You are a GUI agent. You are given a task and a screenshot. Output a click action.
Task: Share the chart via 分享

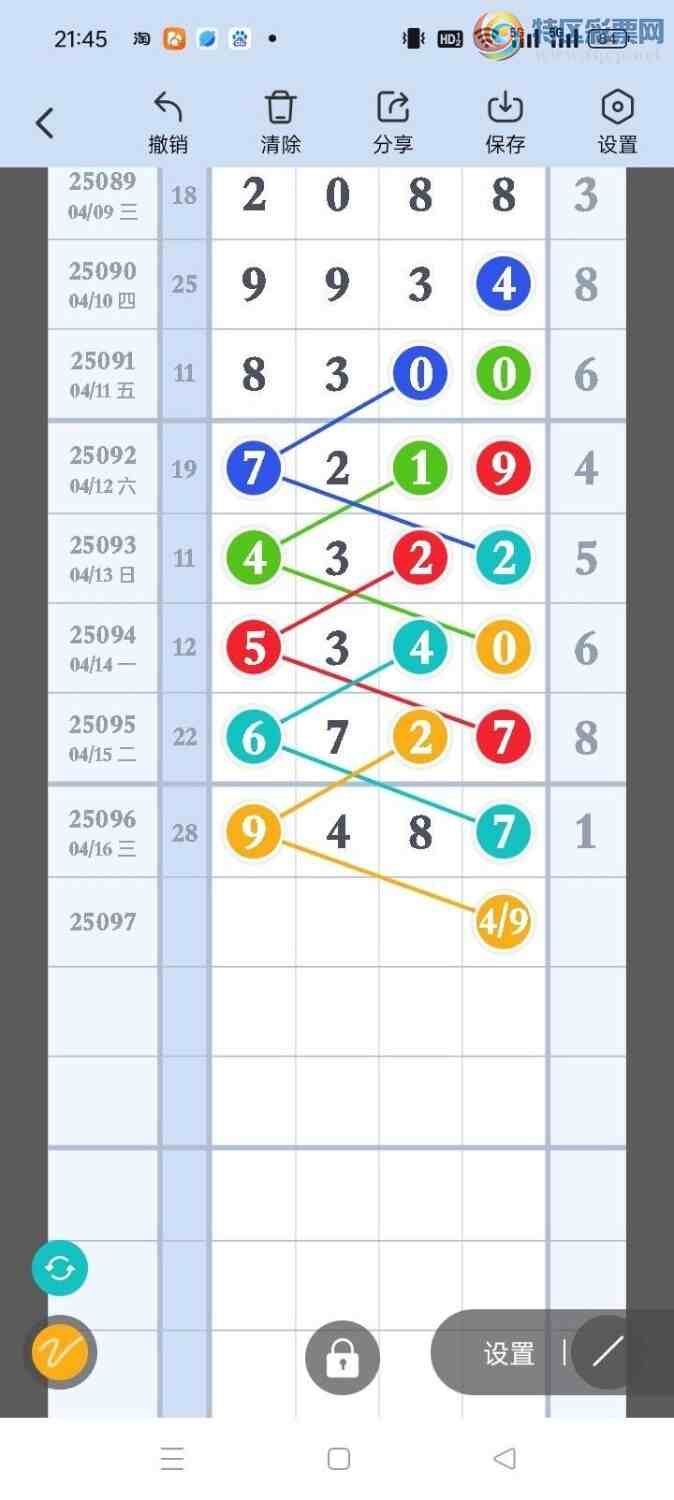(393, 122)
